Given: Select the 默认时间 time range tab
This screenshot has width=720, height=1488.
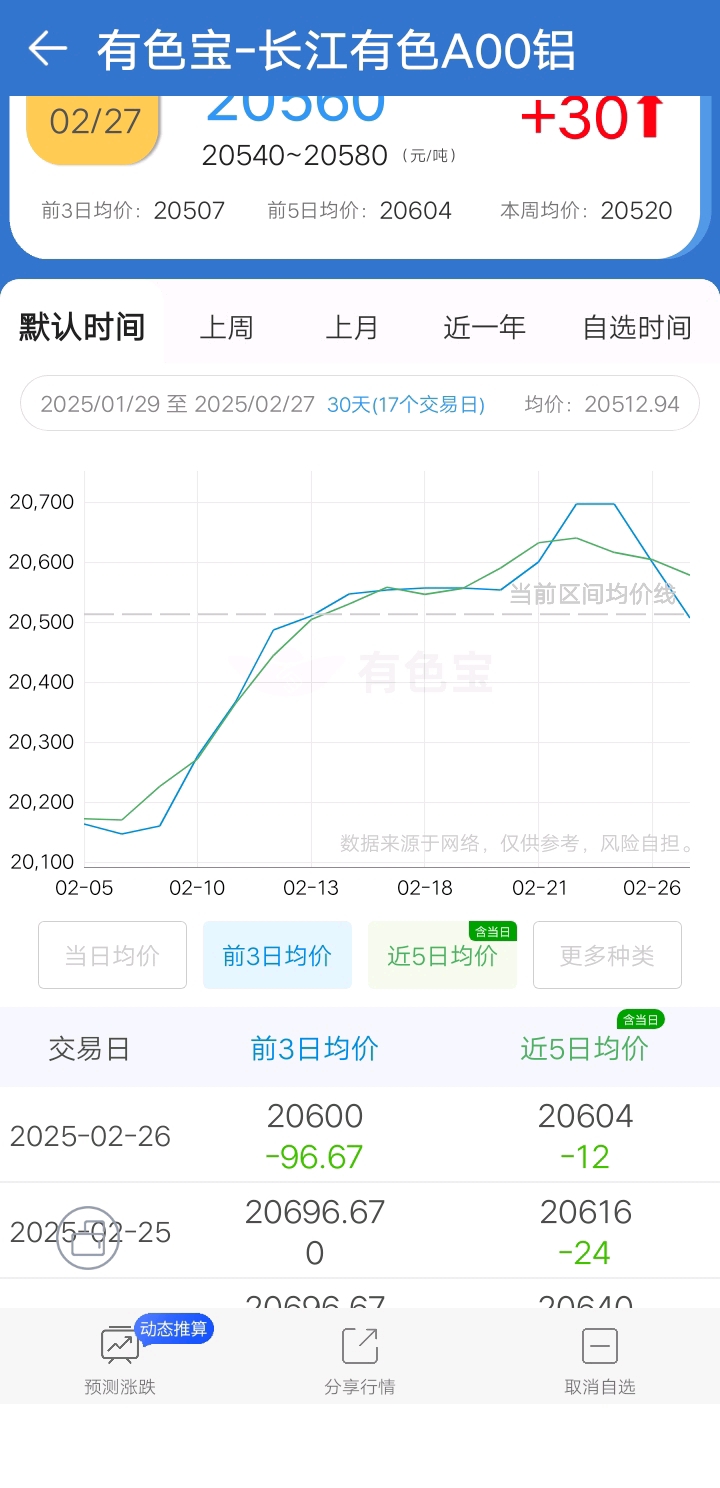Looking at the screenshot, I should click(x=82, y=327).
